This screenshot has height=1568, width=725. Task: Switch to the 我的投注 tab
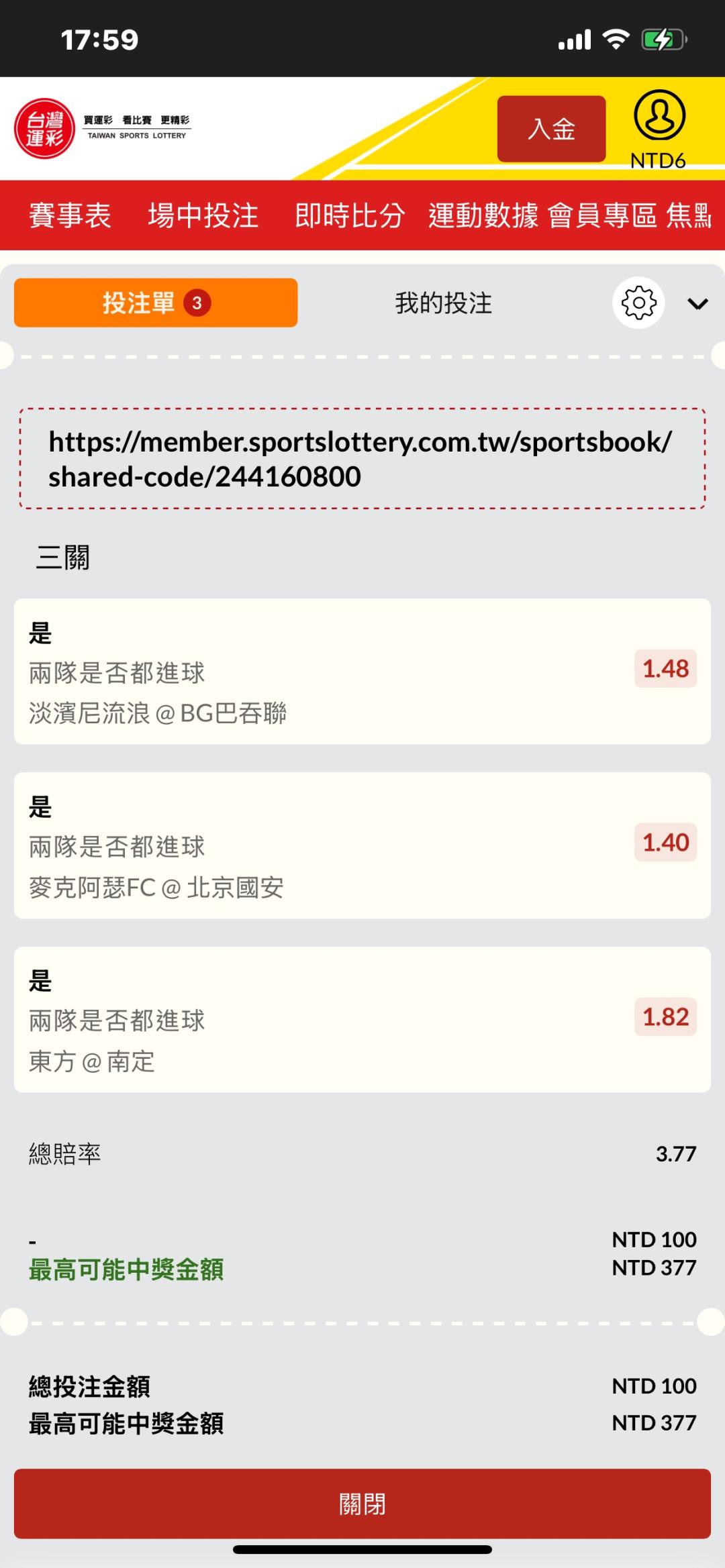click(443, 303)
